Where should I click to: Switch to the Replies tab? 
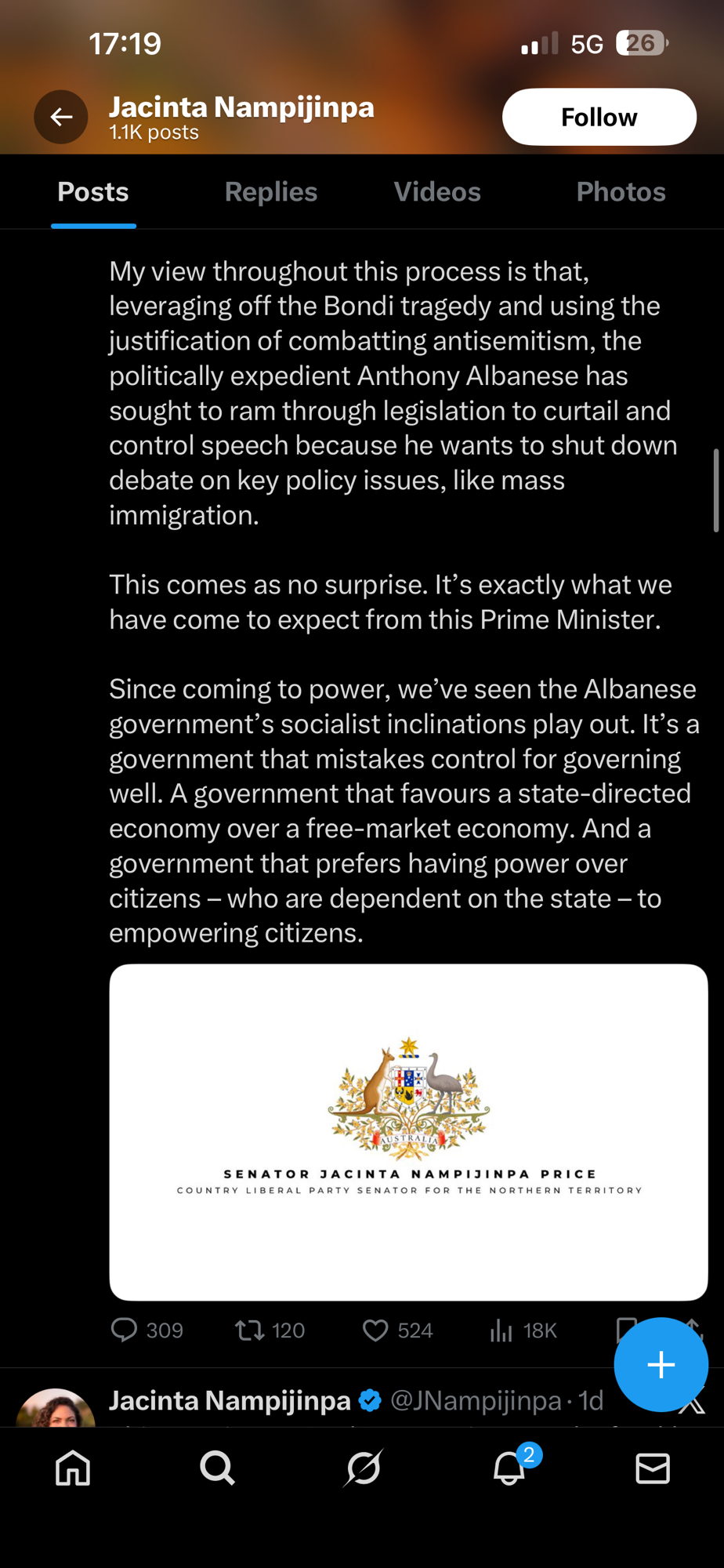(270, 192)
